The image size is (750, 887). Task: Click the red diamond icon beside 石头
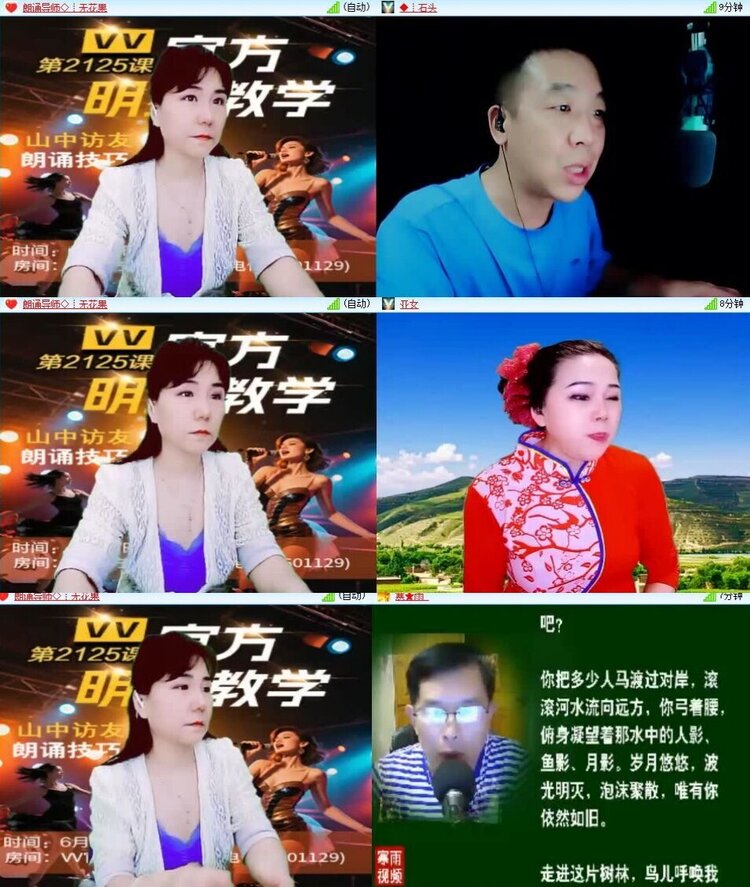402,9
